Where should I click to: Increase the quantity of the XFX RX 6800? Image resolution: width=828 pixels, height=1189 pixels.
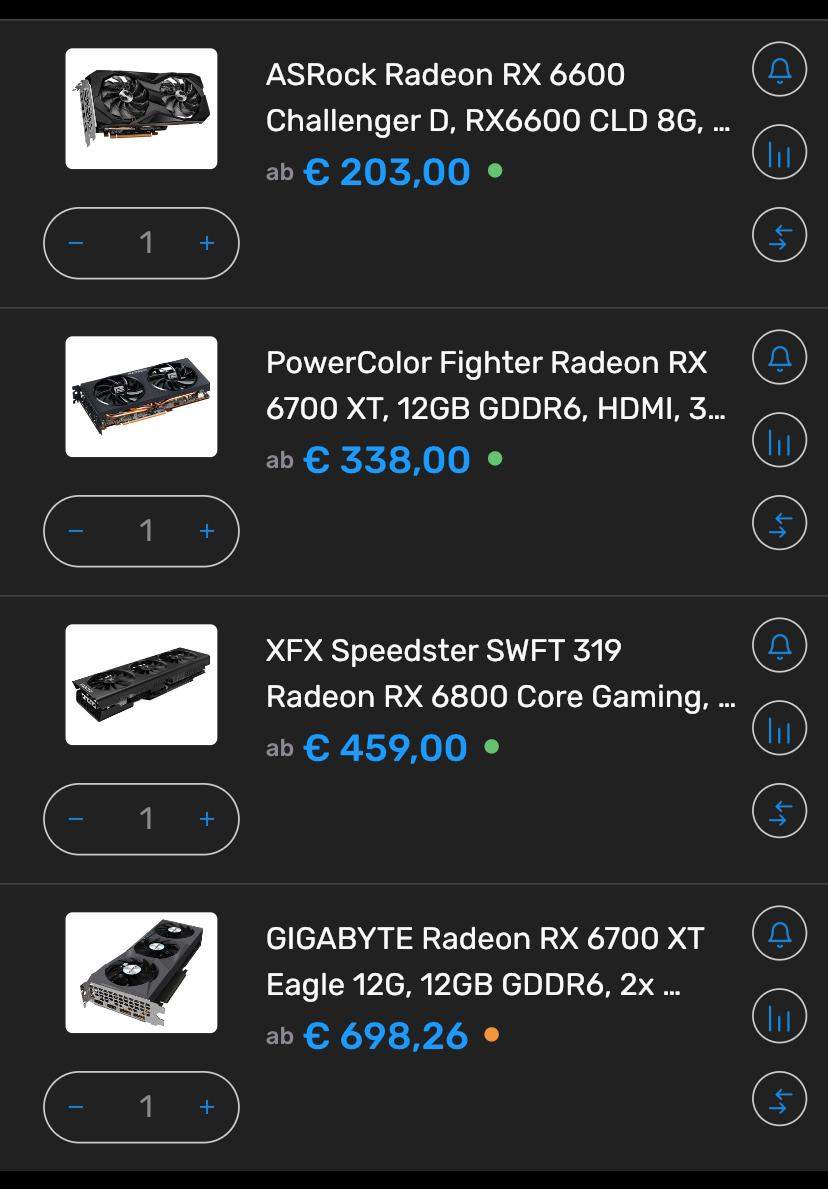point(206,819)
